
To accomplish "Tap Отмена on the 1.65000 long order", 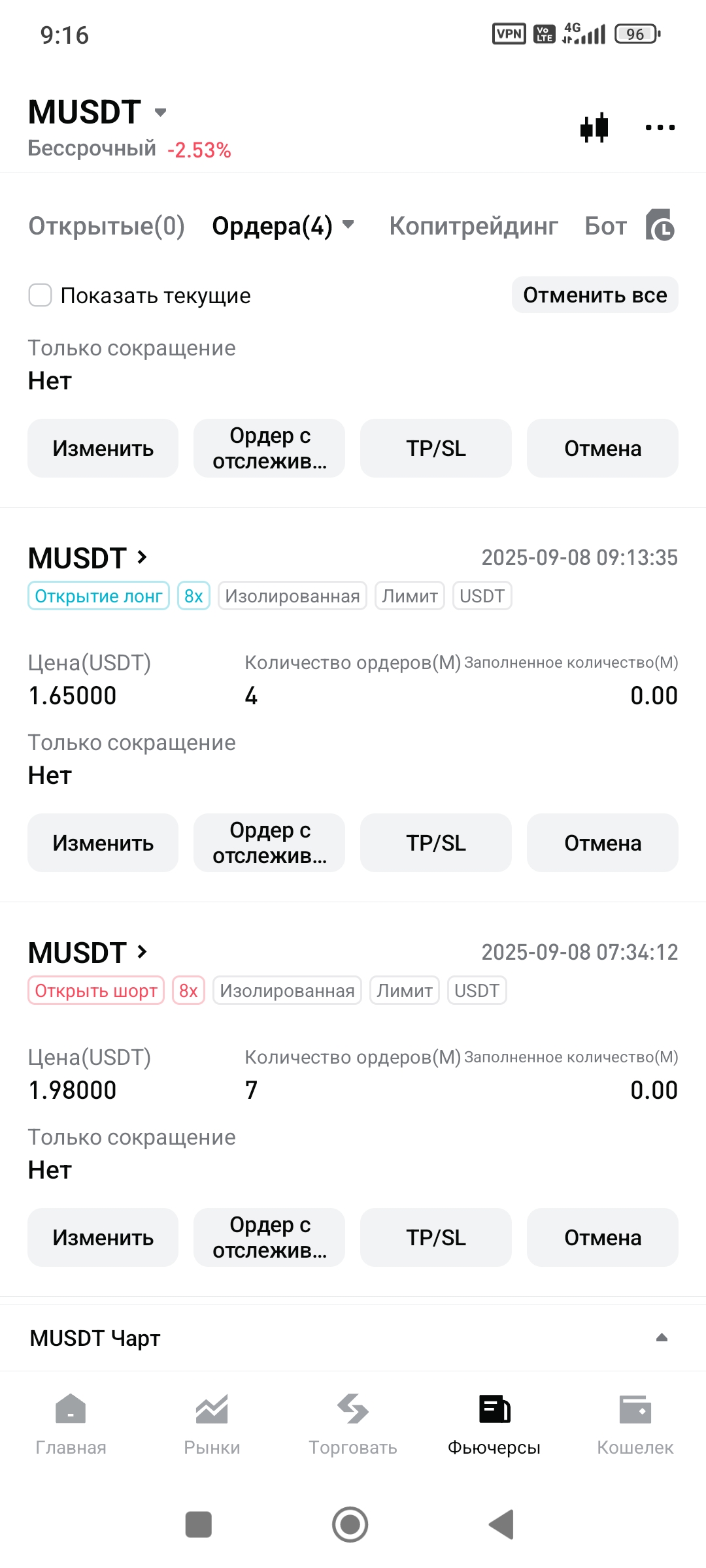I will [x=603, y=843].
